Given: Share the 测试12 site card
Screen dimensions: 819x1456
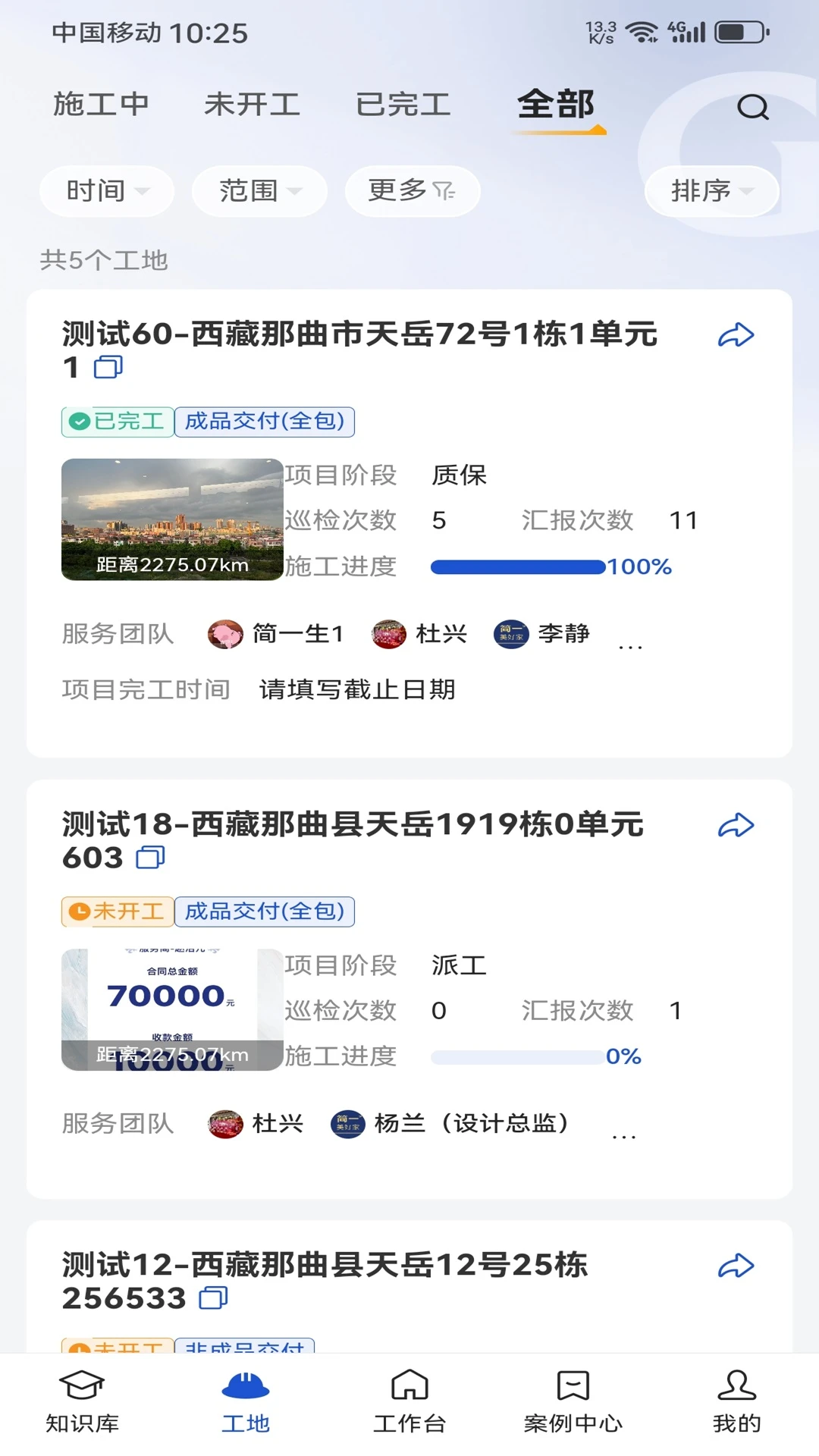Looking at the screenshot, I should [736, 1266].
